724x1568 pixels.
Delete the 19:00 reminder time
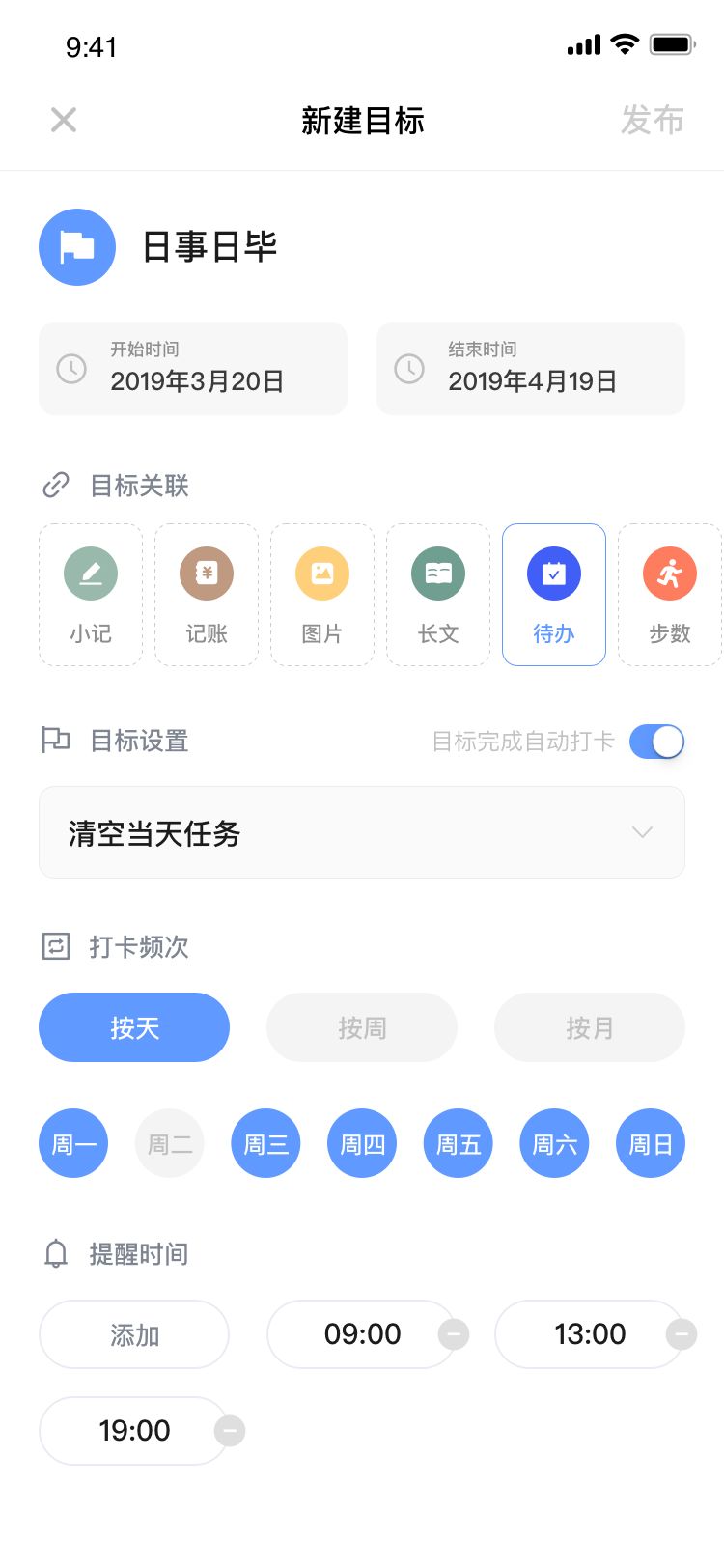pos(229,1431)
